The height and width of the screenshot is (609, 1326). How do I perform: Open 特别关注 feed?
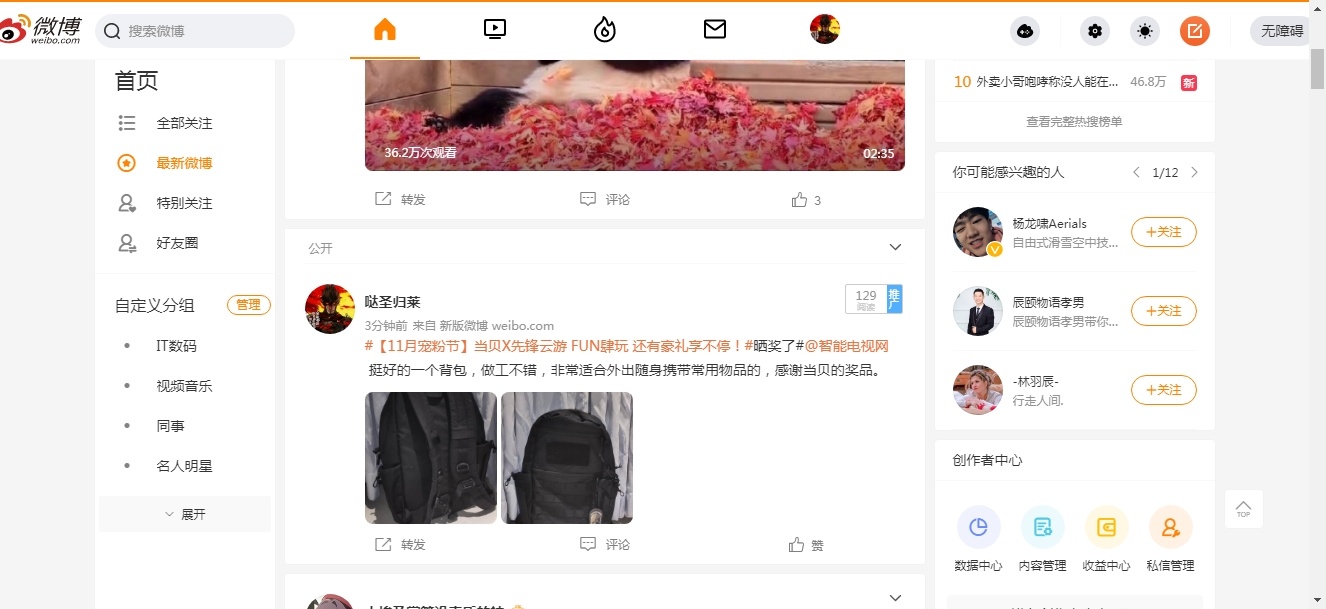click(184, 203)
